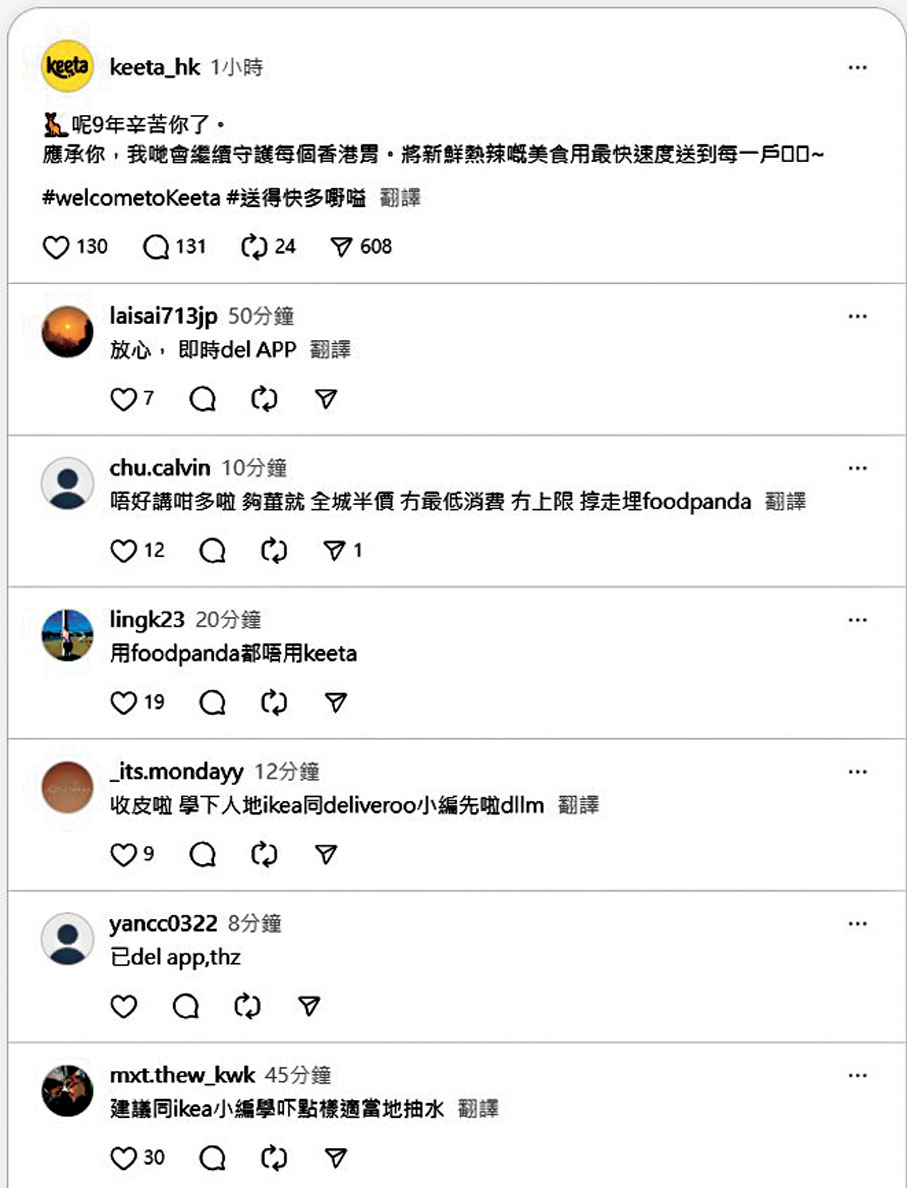Viewport: 907px width, 1188px height.
Task: Translate _its.mondayy's comment
Action: point(578,805)
